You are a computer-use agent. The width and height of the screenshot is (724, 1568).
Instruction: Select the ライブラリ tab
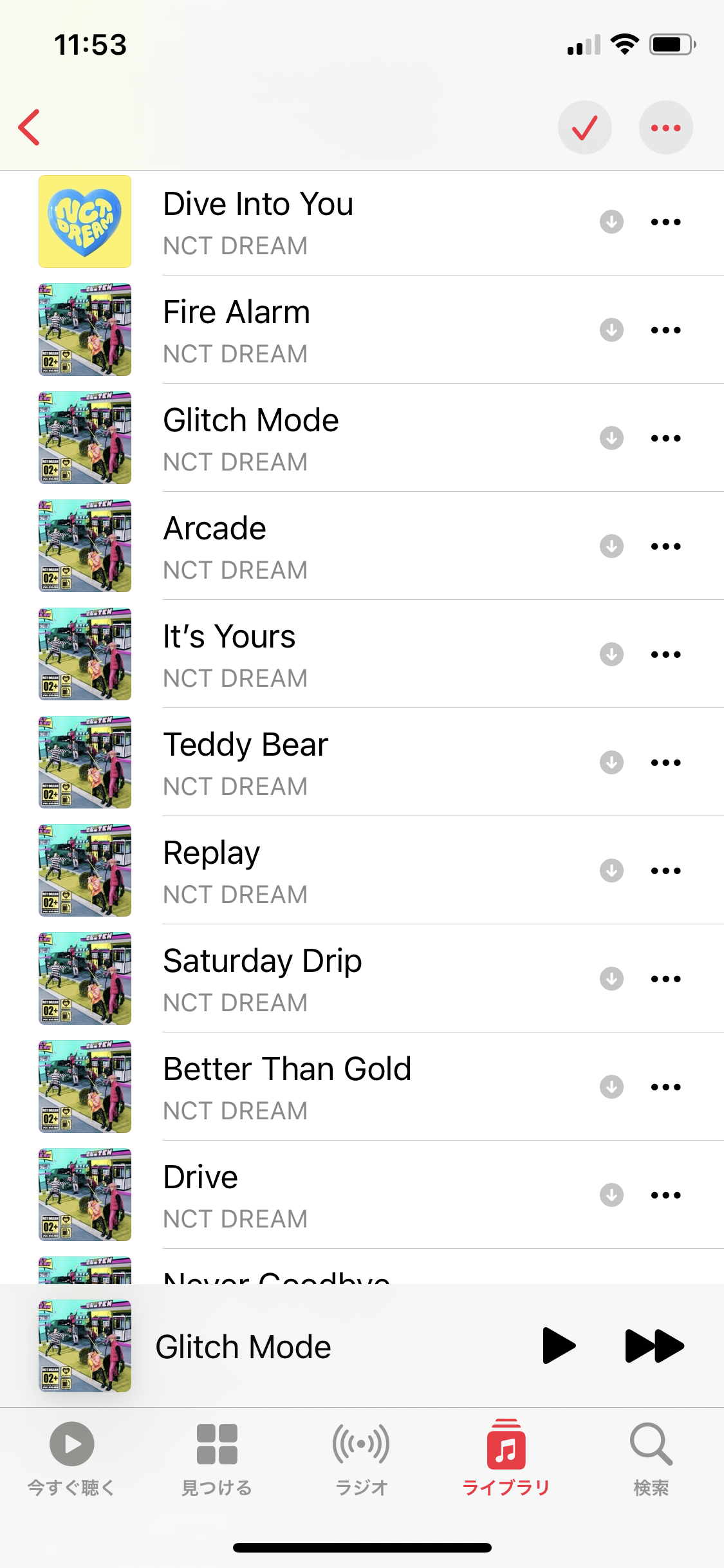[x=506, y=1459]
